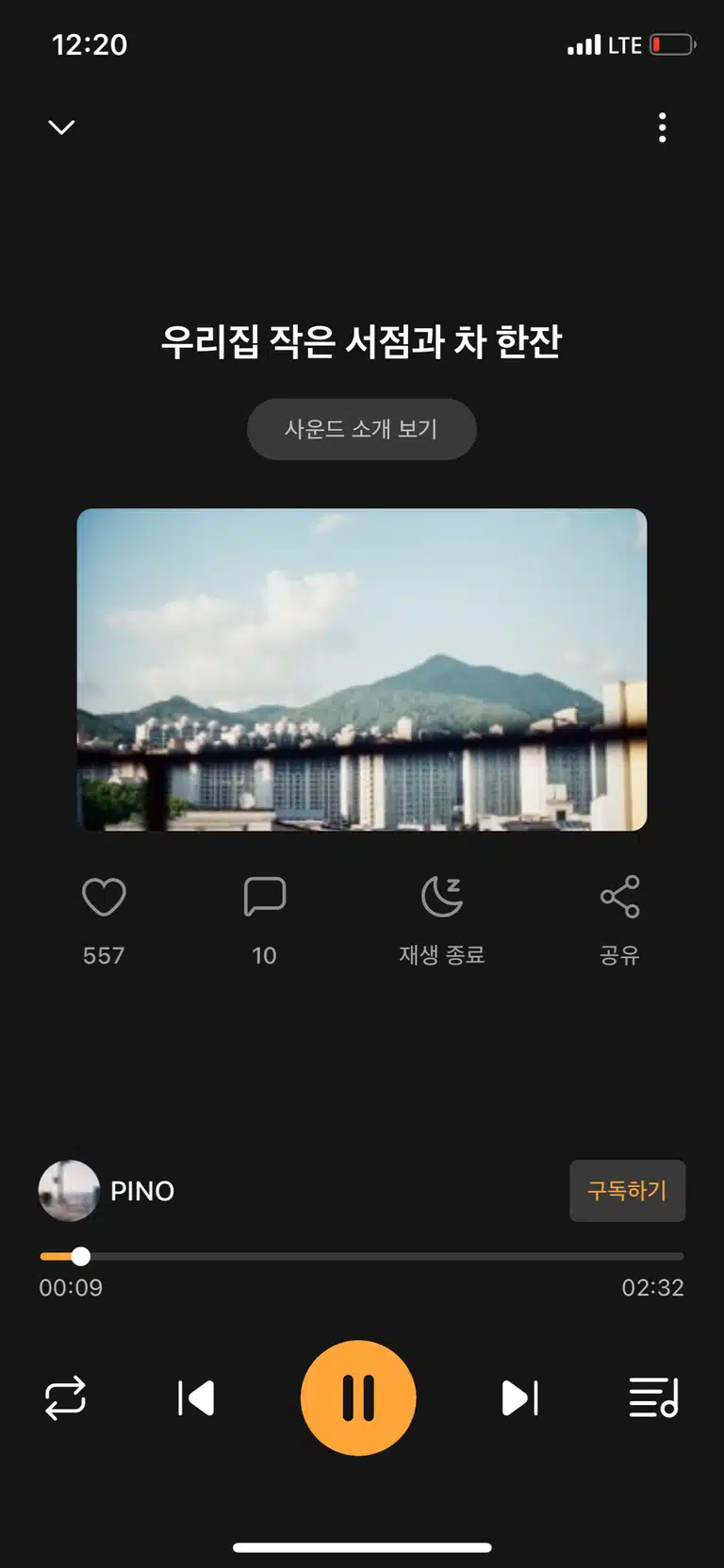Tap the 사운드 소개 보기 button
This screenshot has width=724, height=1568.
(x=362, y=429)
